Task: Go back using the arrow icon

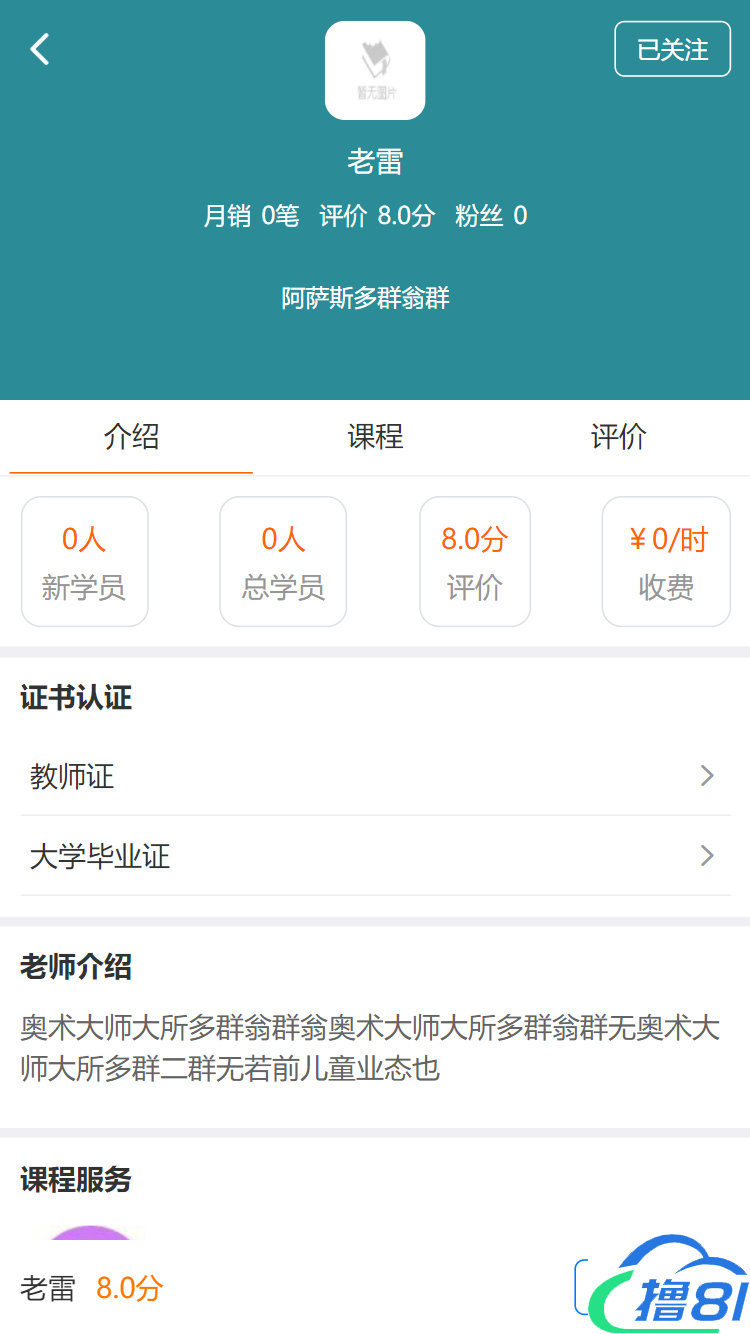Action: tap(40, 49)
